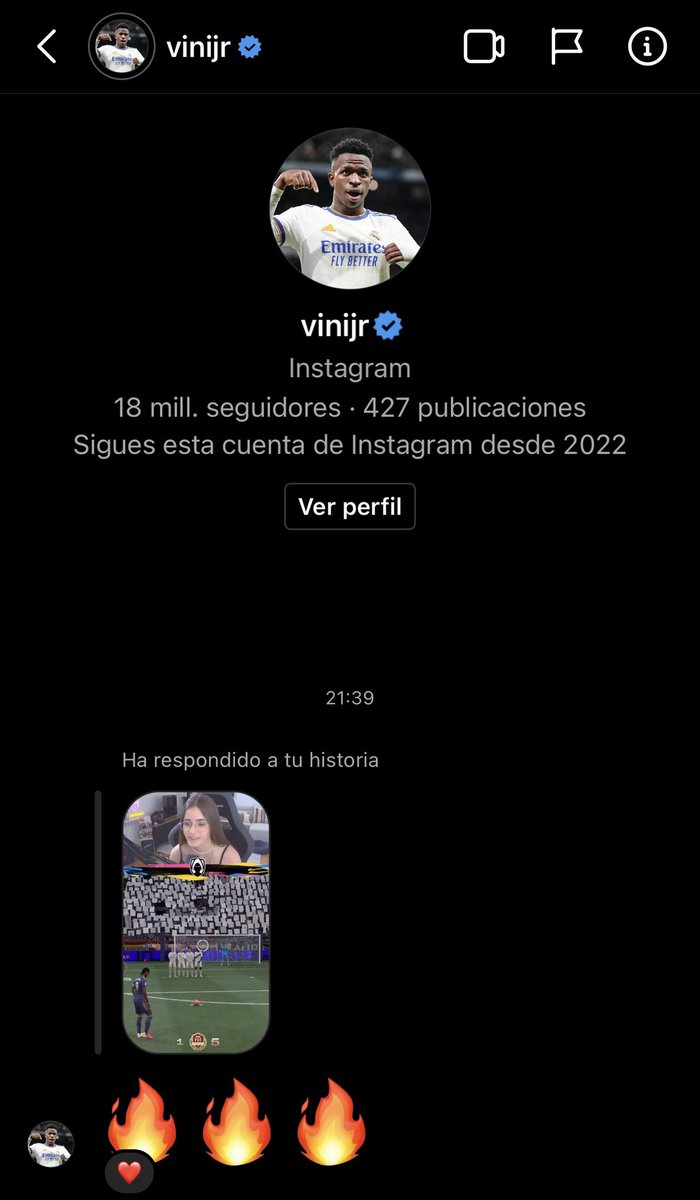Go back to the inbox
This screenshot has width=700, height=1200.
46,47
